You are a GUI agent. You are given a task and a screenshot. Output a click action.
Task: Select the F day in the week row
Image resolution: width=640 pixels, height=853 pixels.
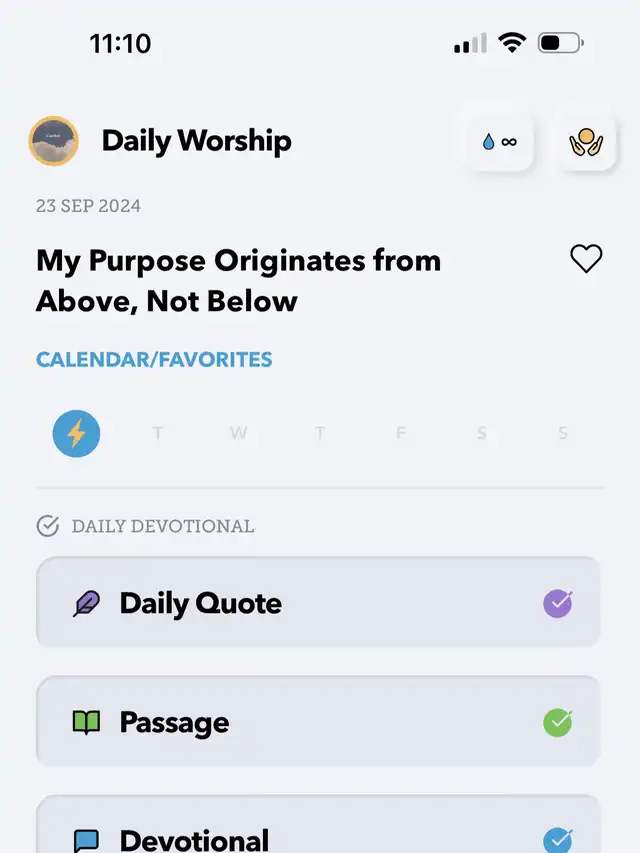[400, 434]
